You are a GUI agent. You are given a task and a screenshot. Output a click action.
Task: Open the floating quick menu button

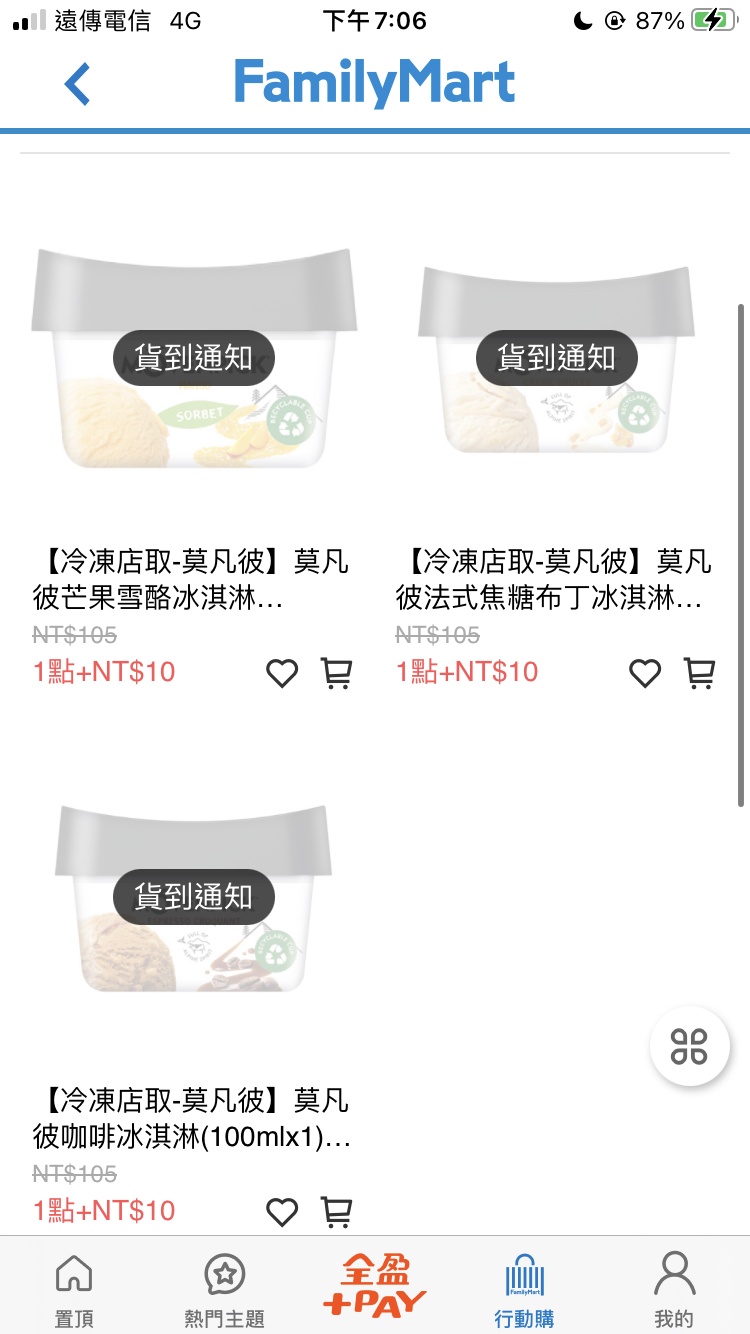pyautogui.click(x=689, y=1046)
